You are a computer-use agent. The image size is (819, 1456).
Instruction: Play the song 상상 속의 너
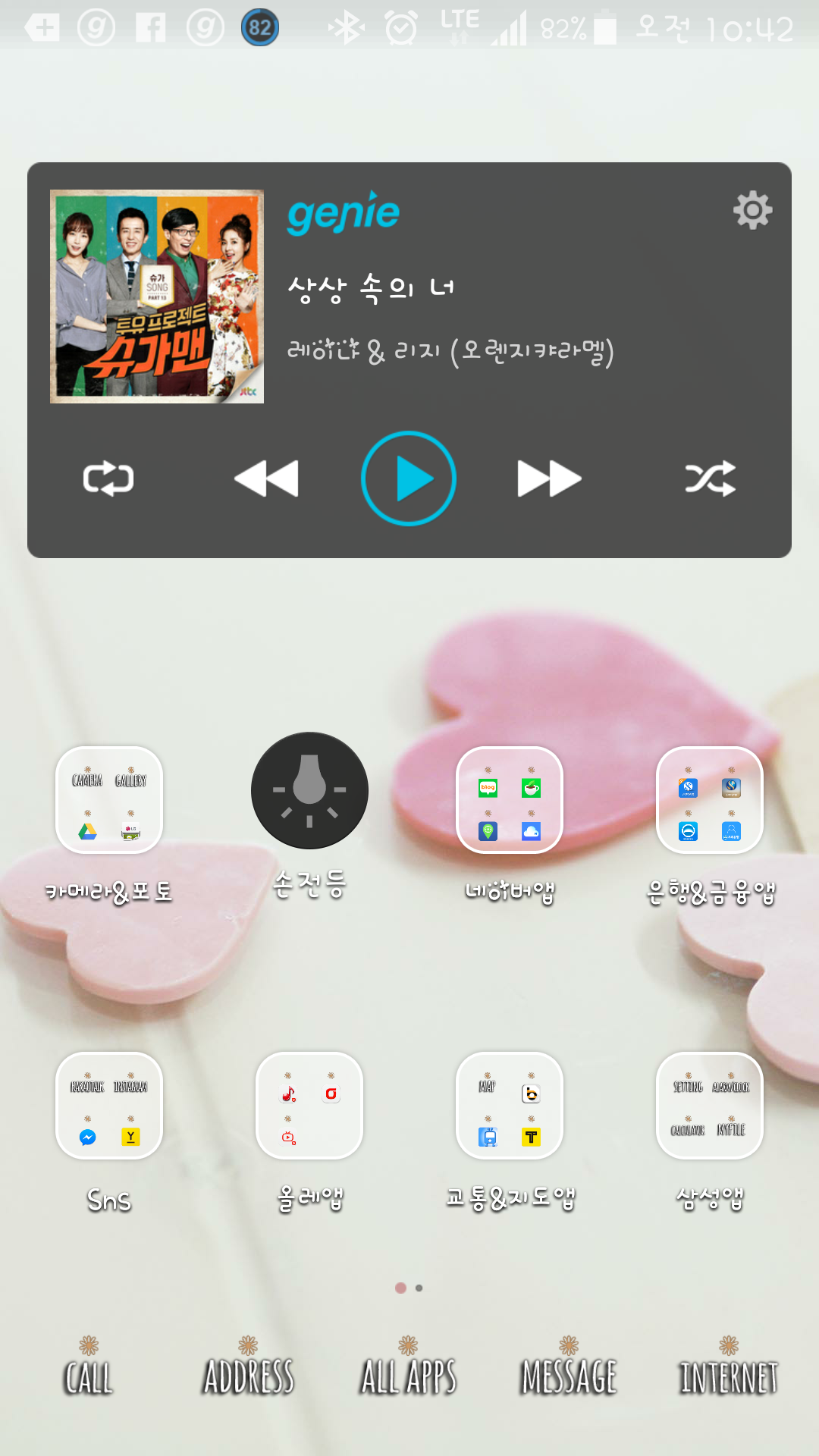click(409, 479)
